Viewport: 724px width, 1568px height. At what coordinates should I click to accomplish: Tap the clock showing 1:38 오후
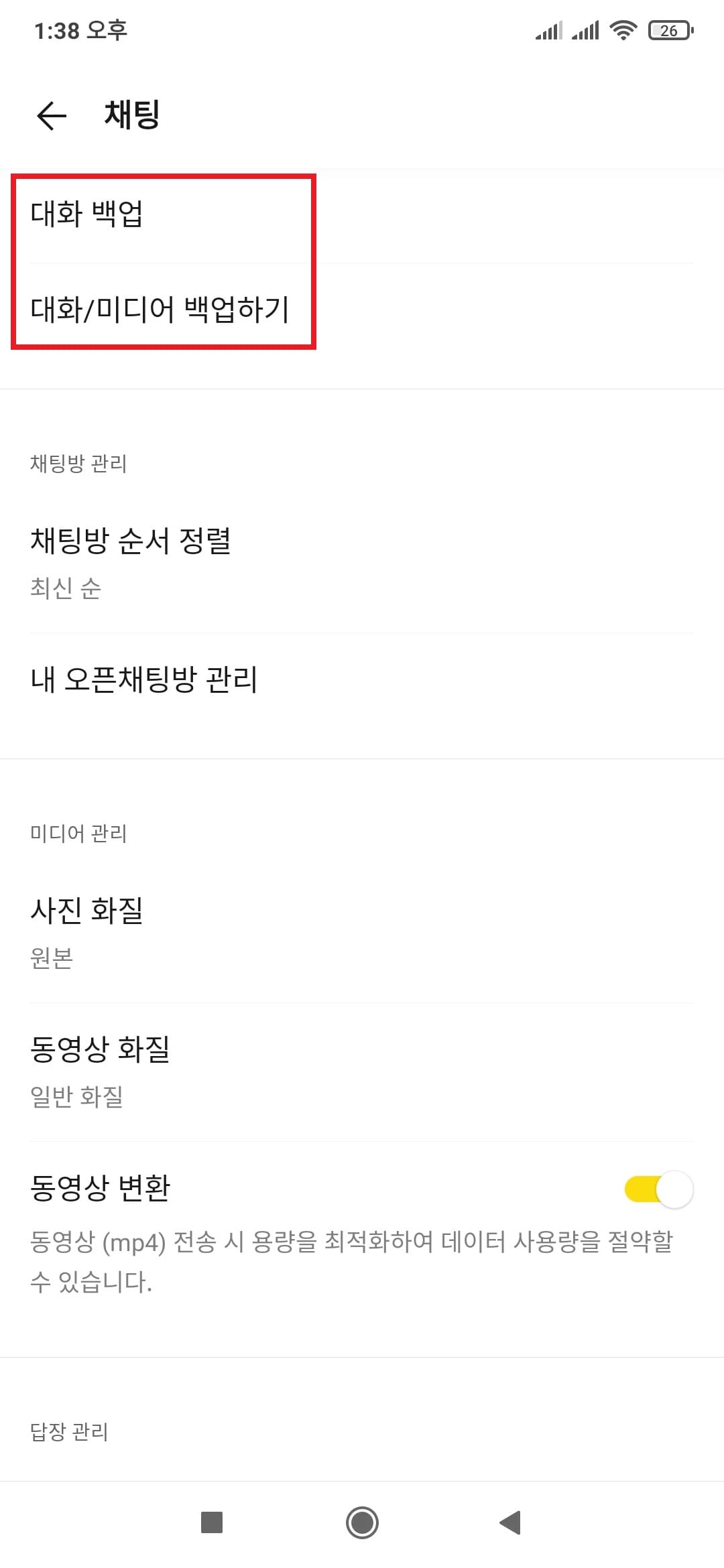point(80,29)
